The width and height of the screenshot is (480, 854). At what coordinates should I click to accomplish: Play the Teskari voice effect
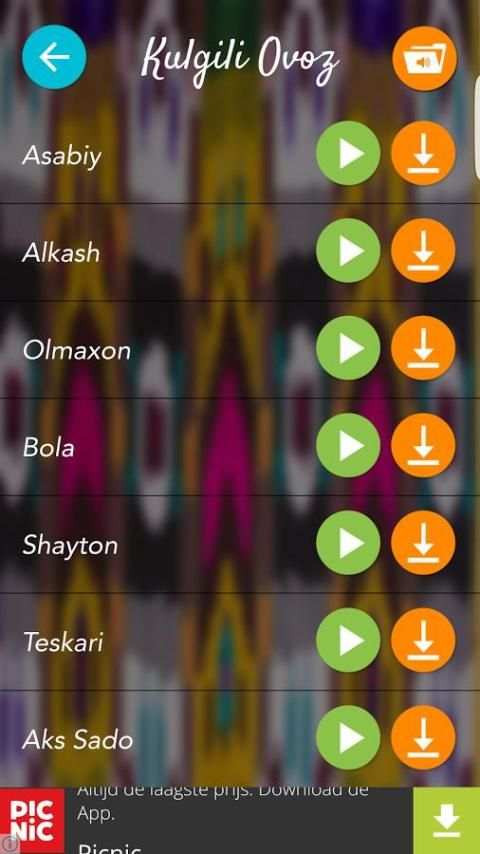[348, 640]
